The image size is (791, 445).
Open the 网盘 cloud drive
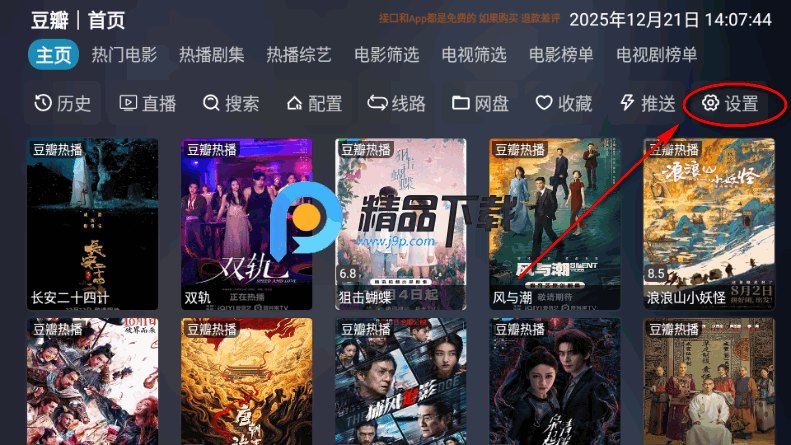(480, 103)
